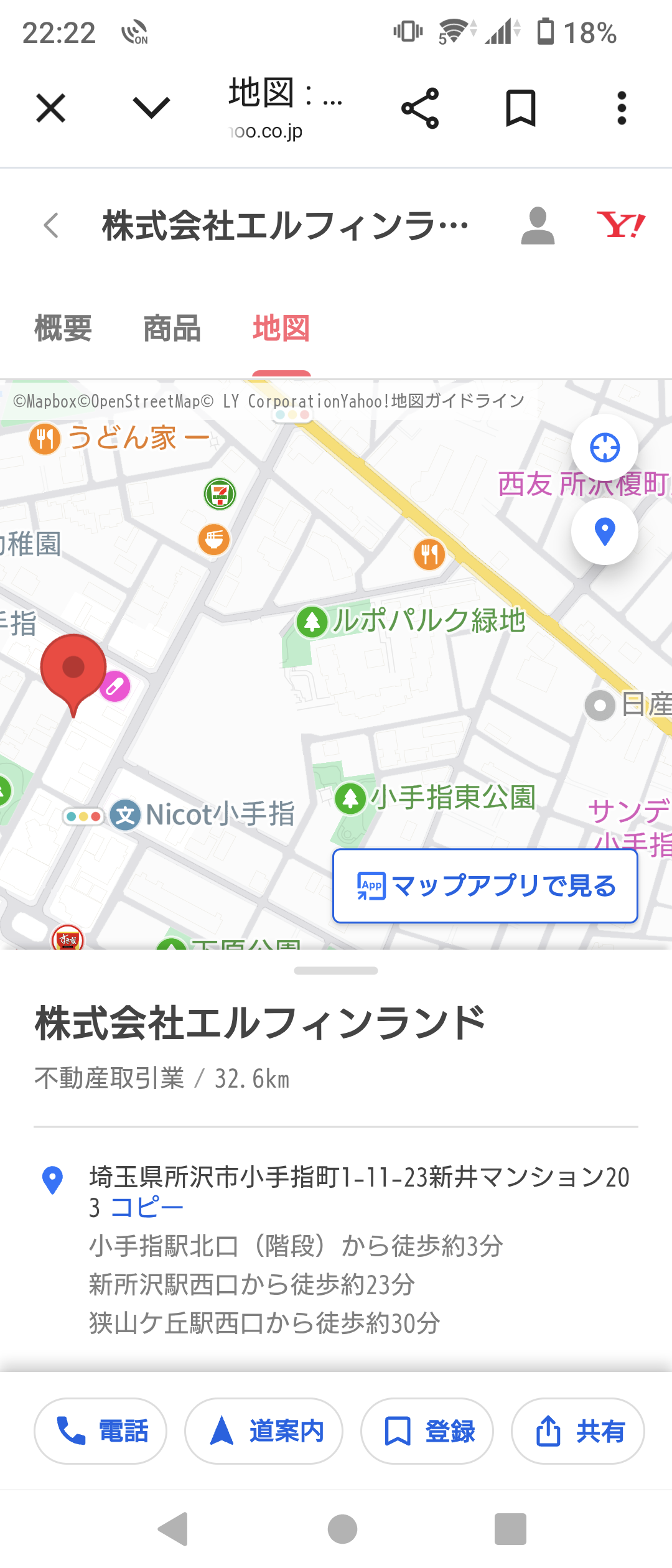
Task: Share this place with 共有 button
Action: click(x=578, y=1431)
